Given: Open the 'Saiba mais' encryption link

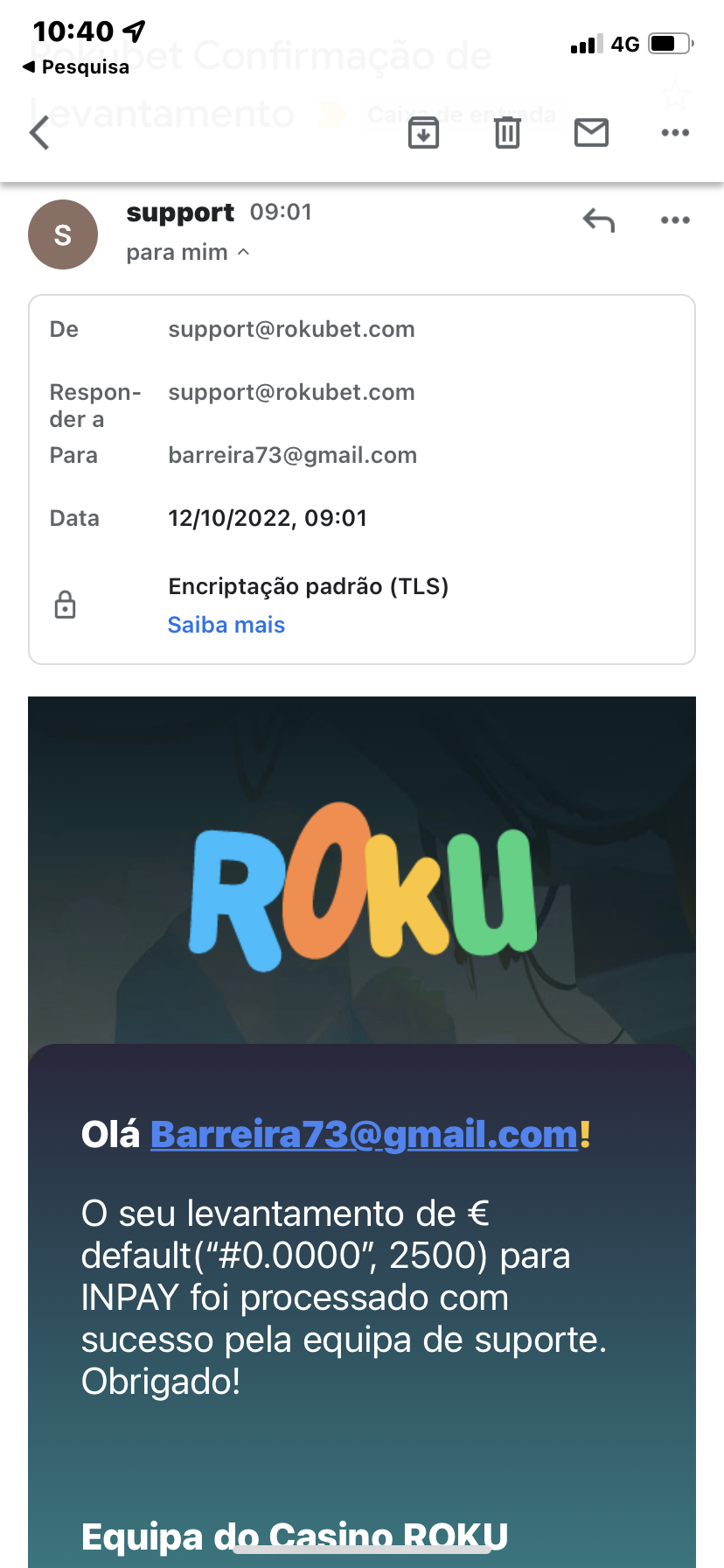Looking at the screenshot, I should pyautogui.click(x=226, y=625).
